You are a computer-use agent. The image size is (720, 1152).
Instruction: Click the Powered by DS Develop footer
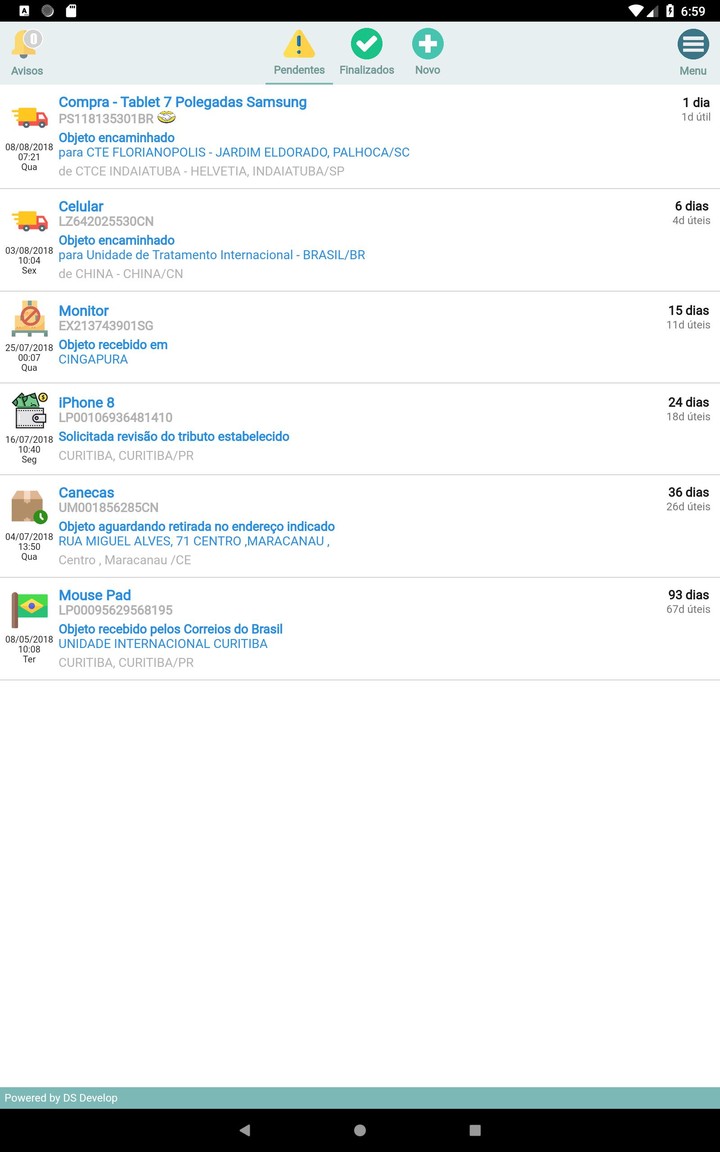[61, 1097]
